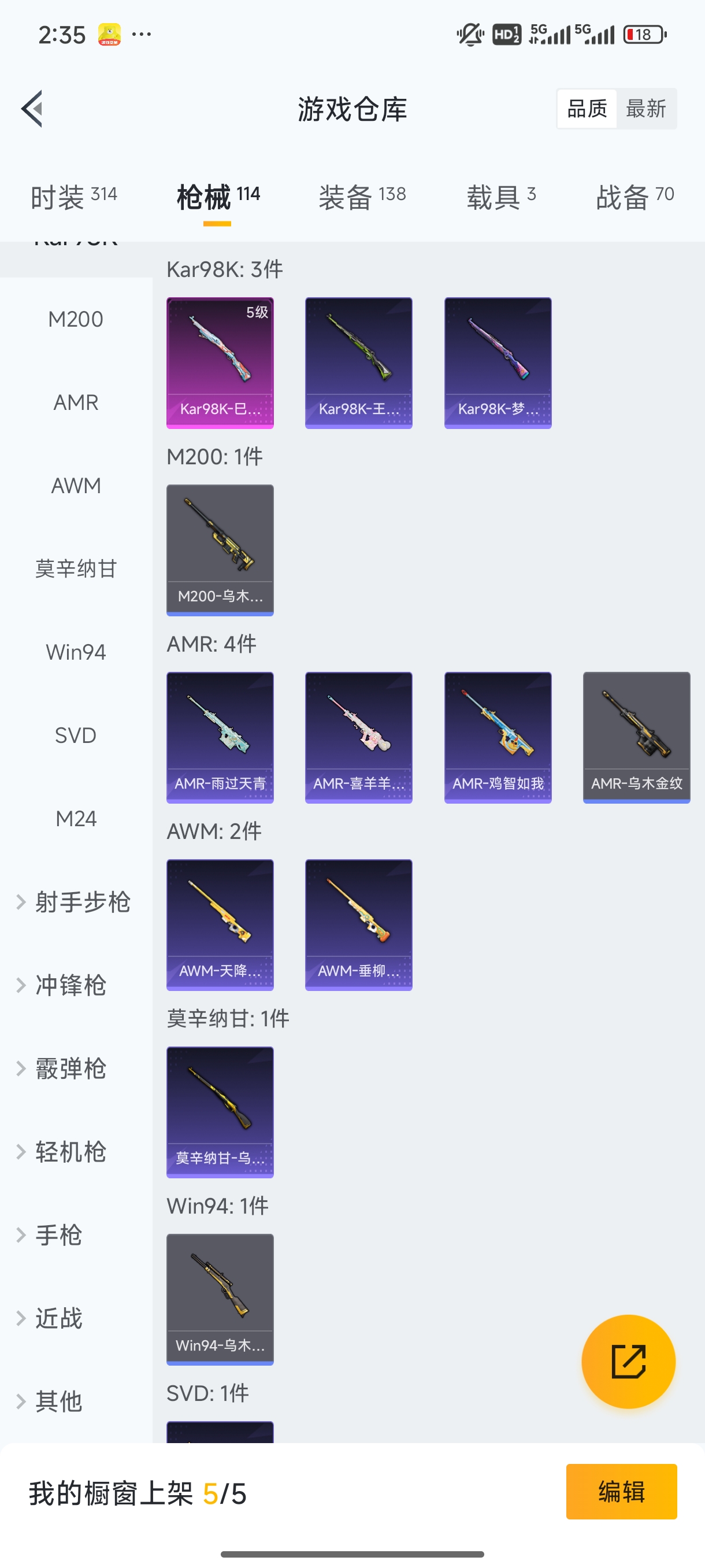Click the battery indicator in the status bar
Image resolution: width=705 pixels, height=1568 pixels.
click(x=645, y=35)
